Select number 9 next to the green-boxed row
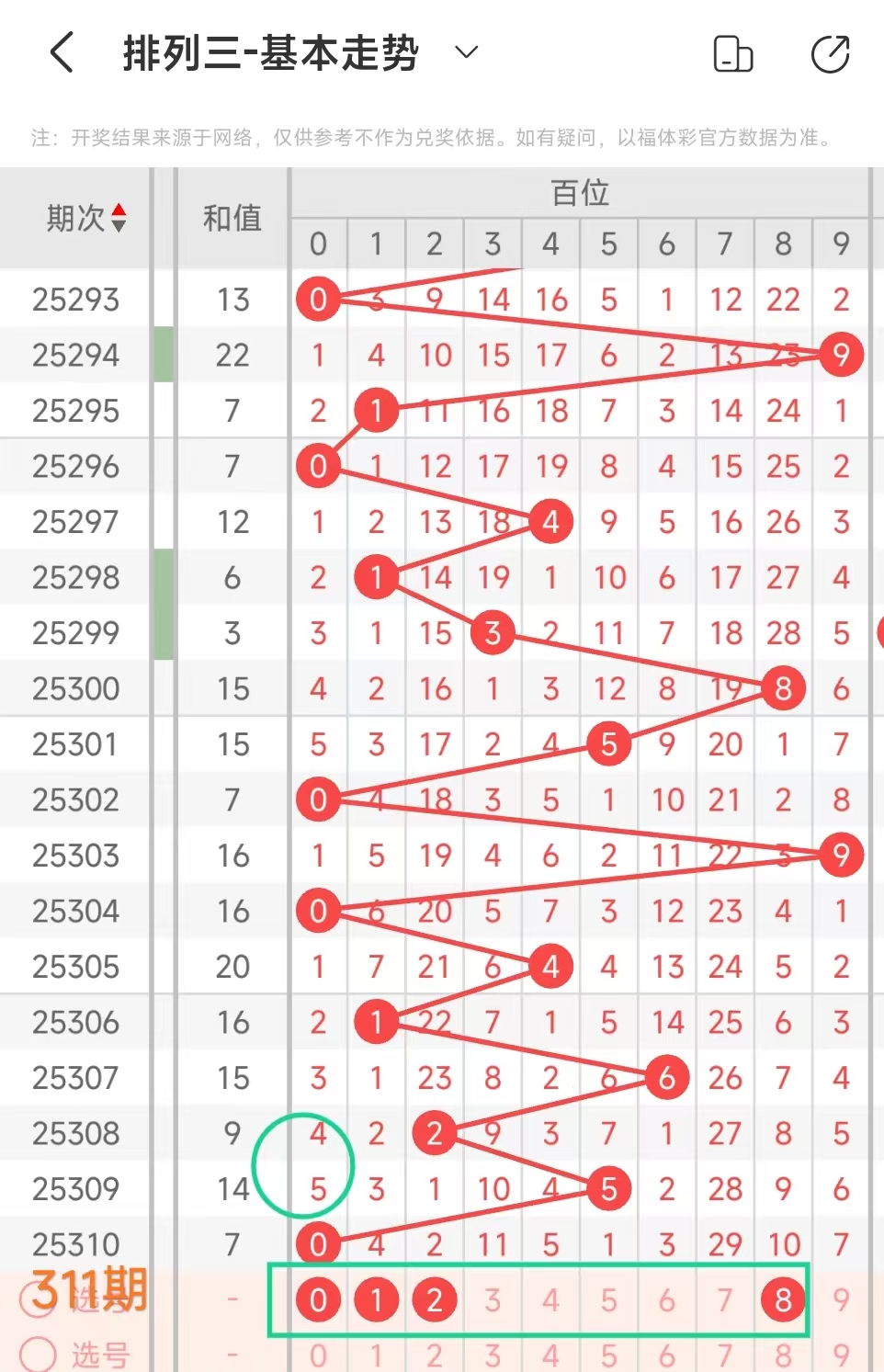Image resolution: width=884 pixels, height=1372 pixels. [841, 1300]
